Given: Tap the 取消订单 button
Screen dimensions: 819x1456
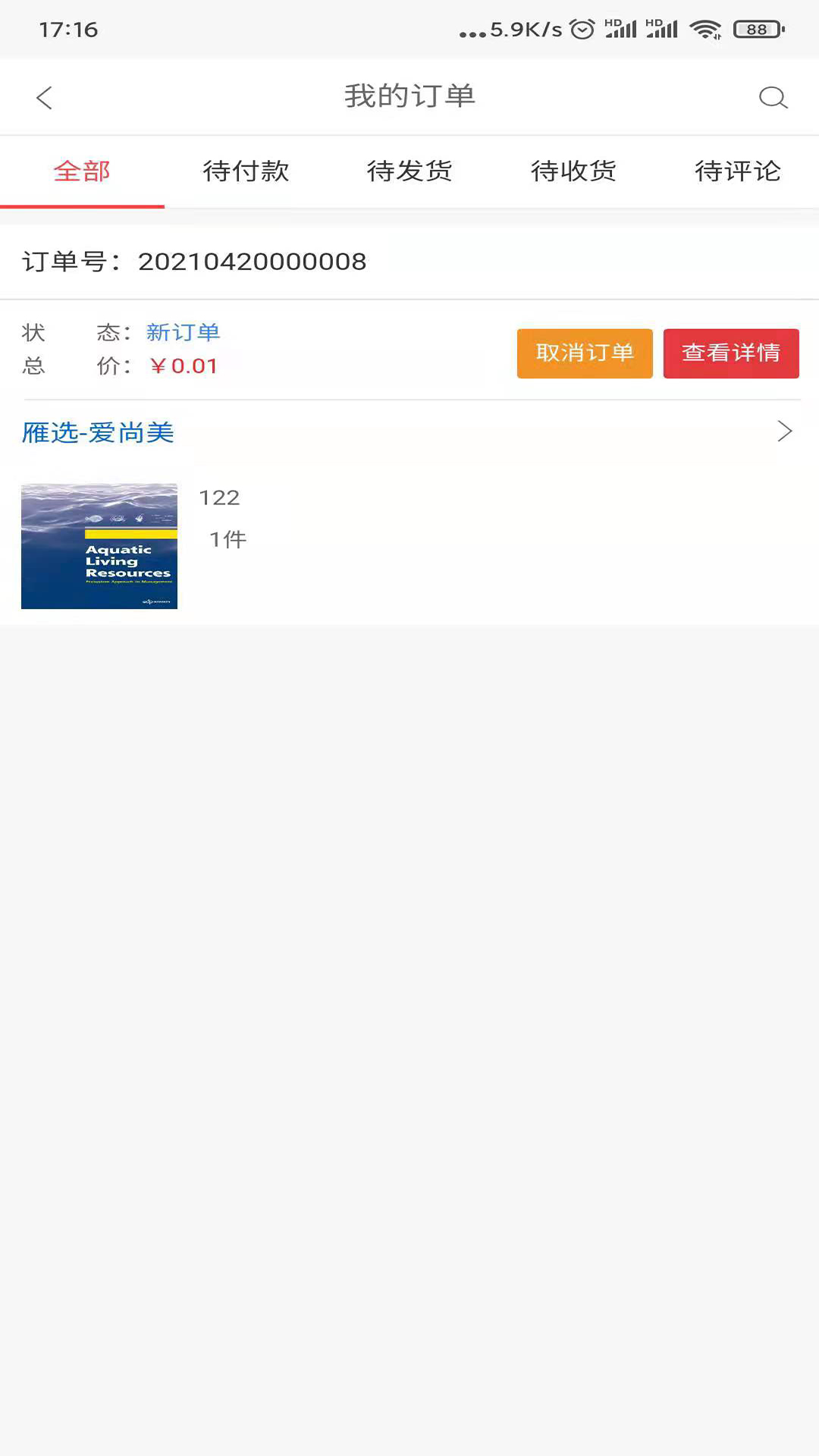Looking at the screenshot, I should pos(585,353).
